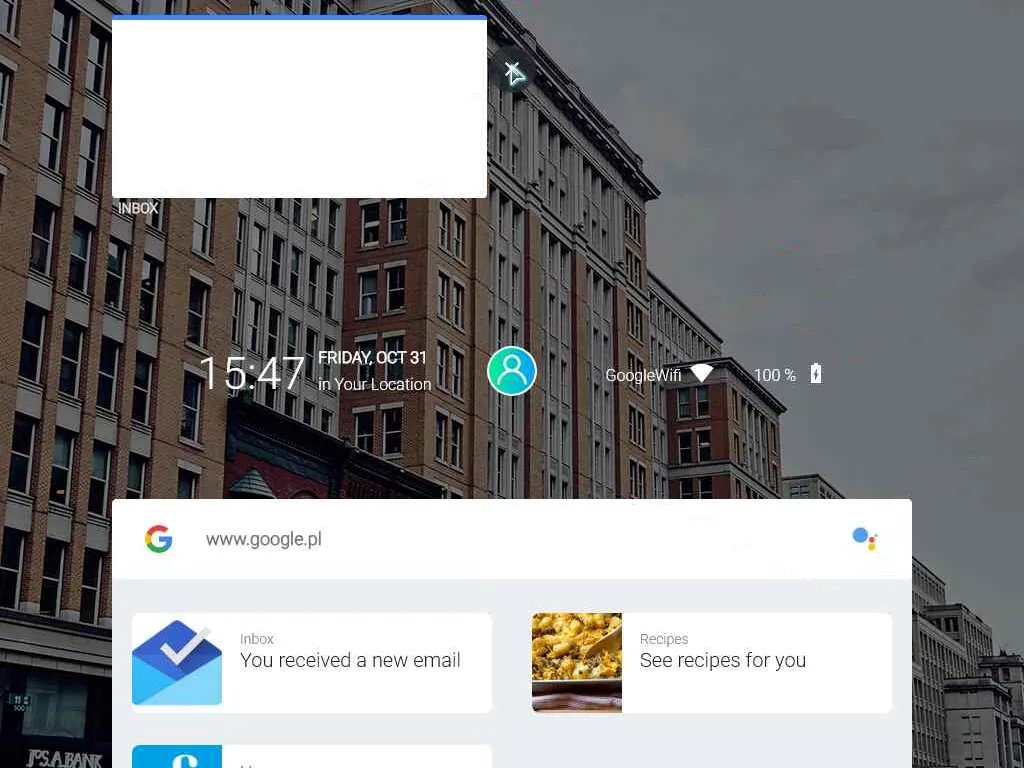1024x768 pixels.
Task: Open the Recipes suggestion card
Action: [711, 662]
